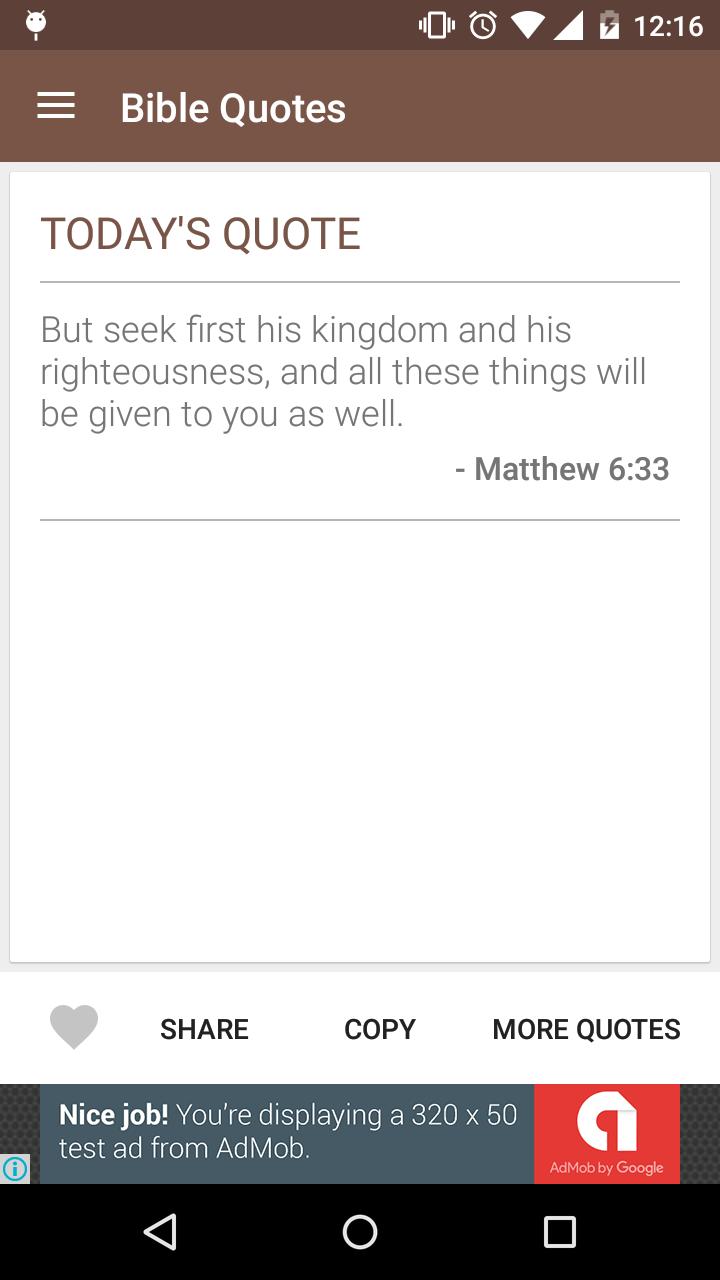The image size is (720, 1280).
Task: Tap the AdMob by Google logo
Action: click(606, 1134)
